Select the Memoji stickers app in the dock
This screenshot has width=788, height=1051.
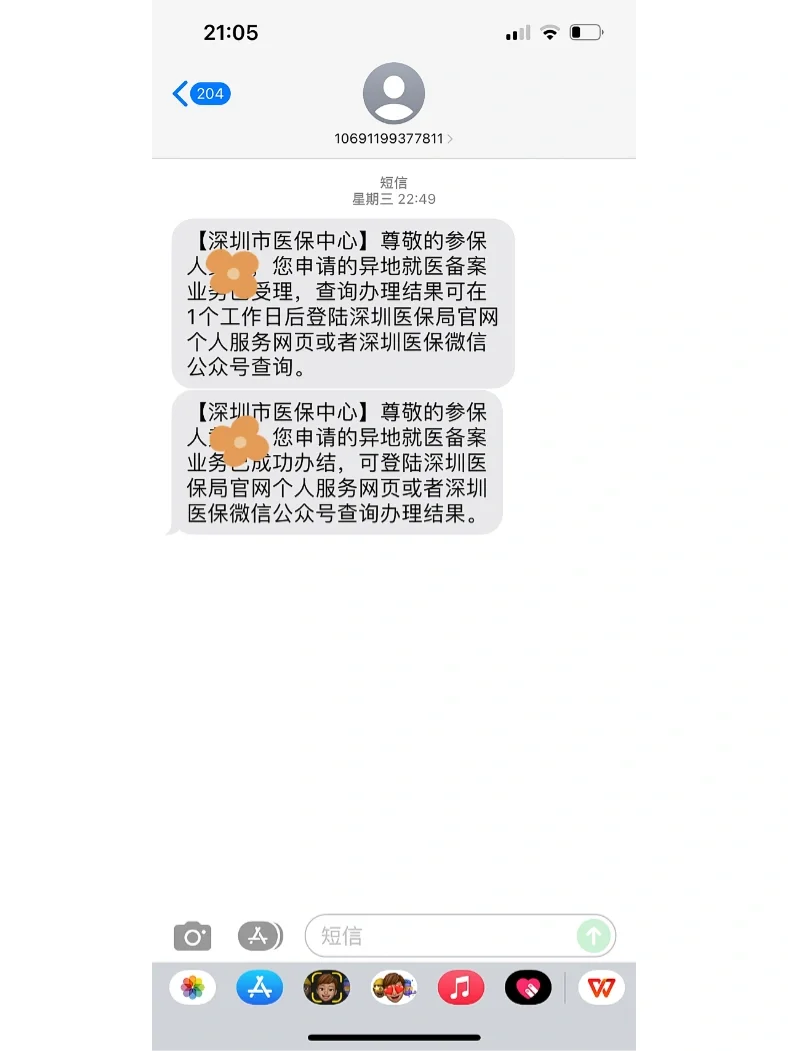point(326,987)
